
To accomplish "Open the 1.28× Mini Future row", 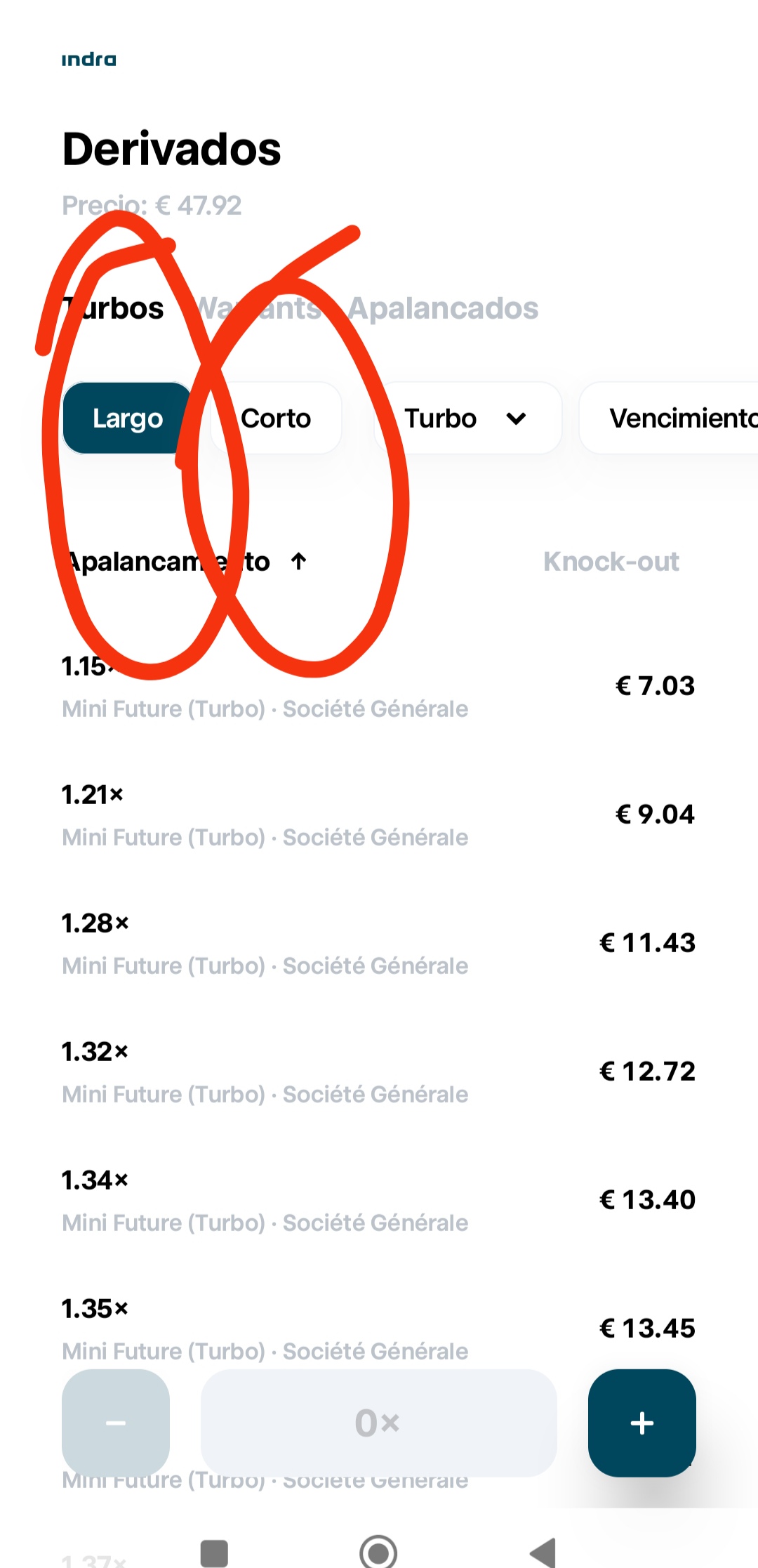I will tap(379, 944).
